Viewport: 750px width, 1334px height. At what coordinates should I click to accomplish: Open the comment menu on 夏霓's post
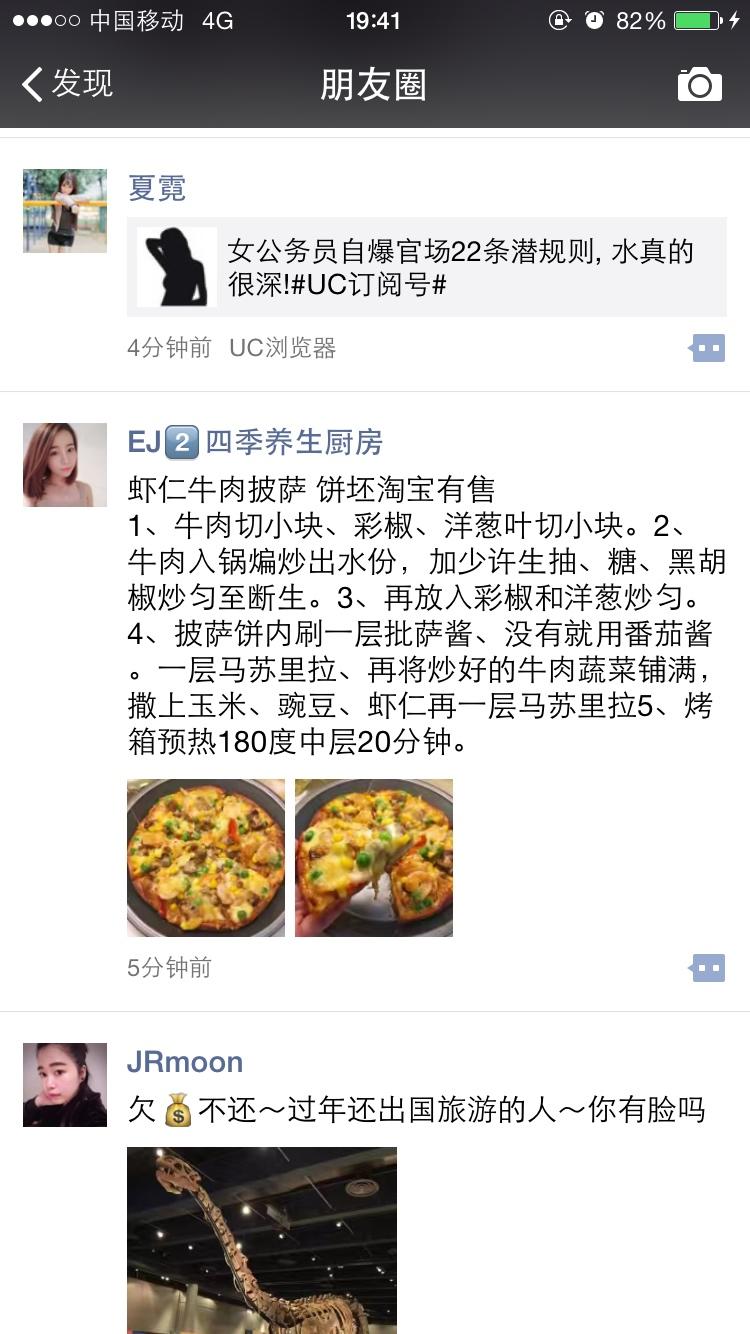point(708,348)
